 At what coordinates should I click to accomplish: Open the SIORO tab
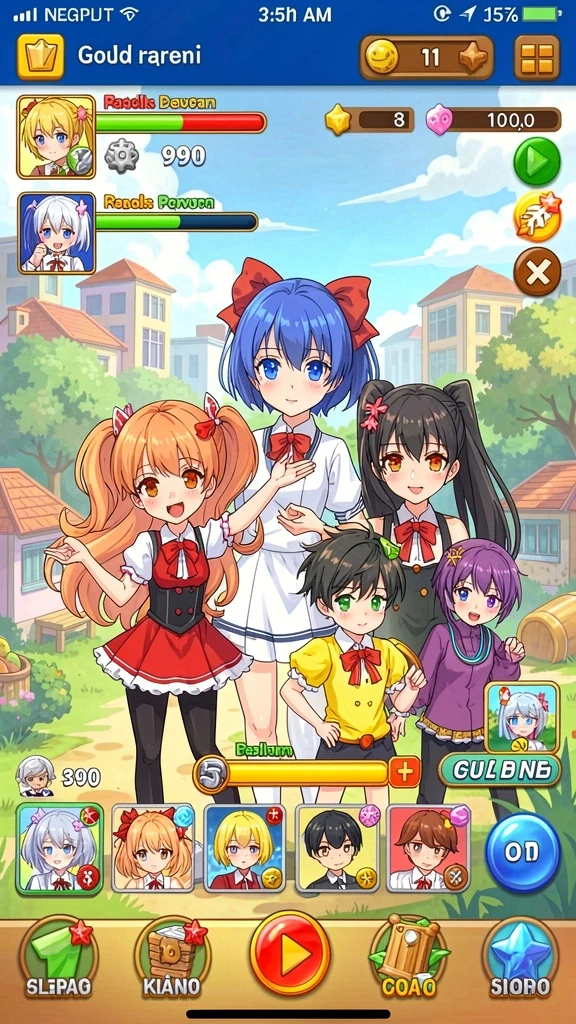[x=521, y=959]
